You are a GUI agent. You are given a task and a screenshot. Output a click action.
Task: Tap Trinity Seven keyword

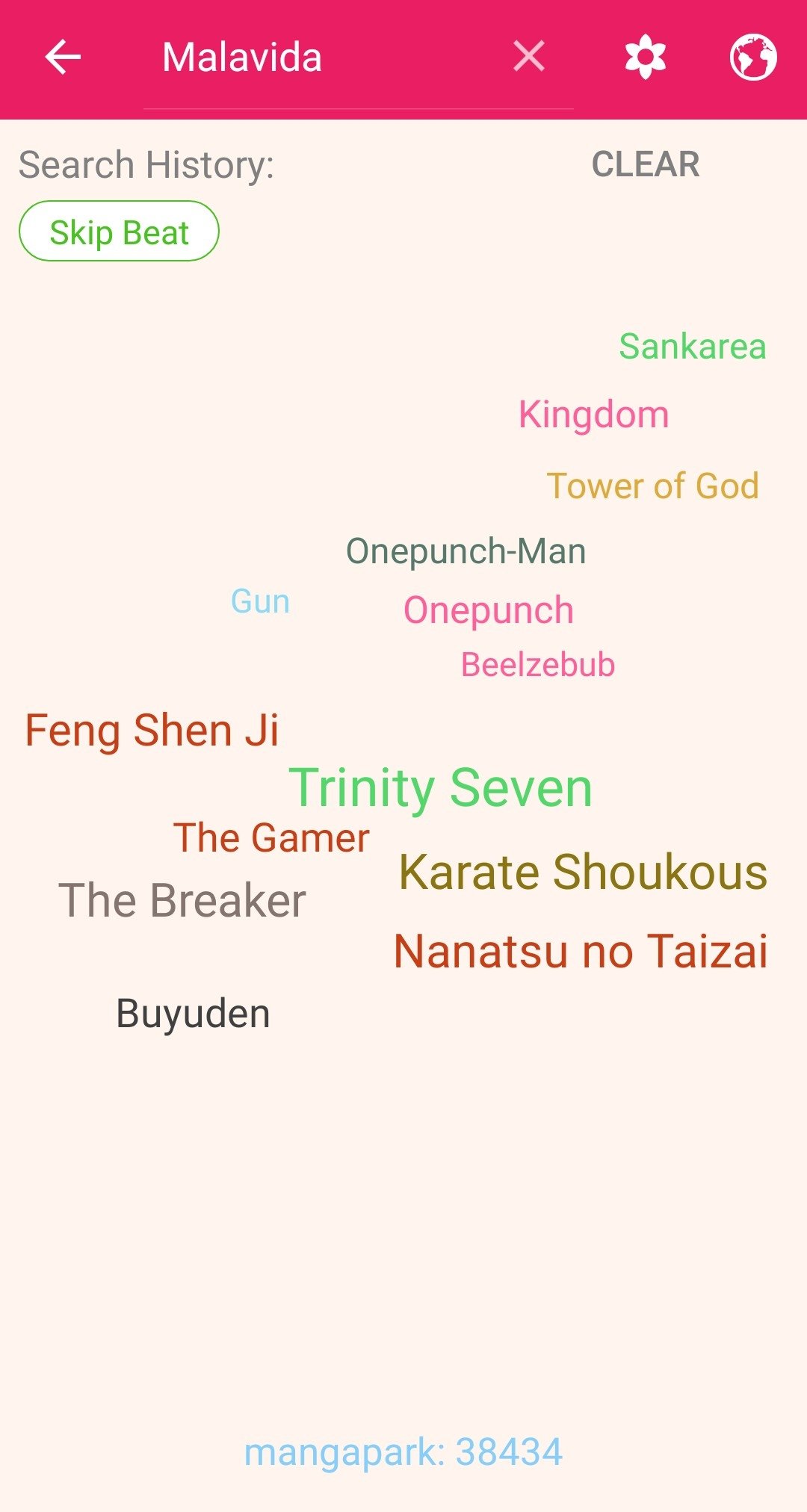click(441, 788)
